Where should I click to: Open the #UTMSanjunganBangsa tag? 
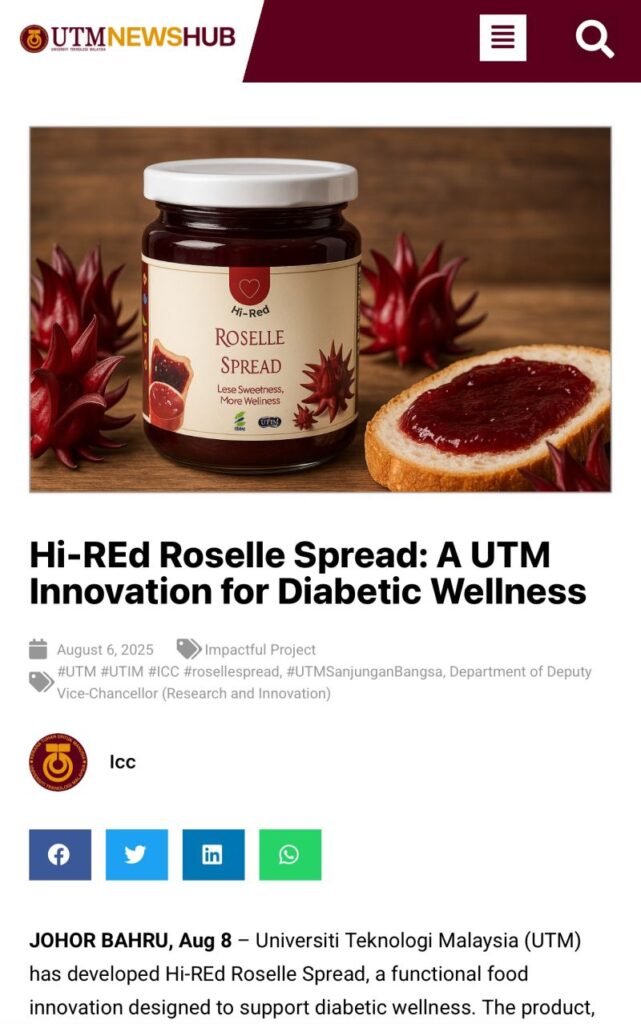363,672
